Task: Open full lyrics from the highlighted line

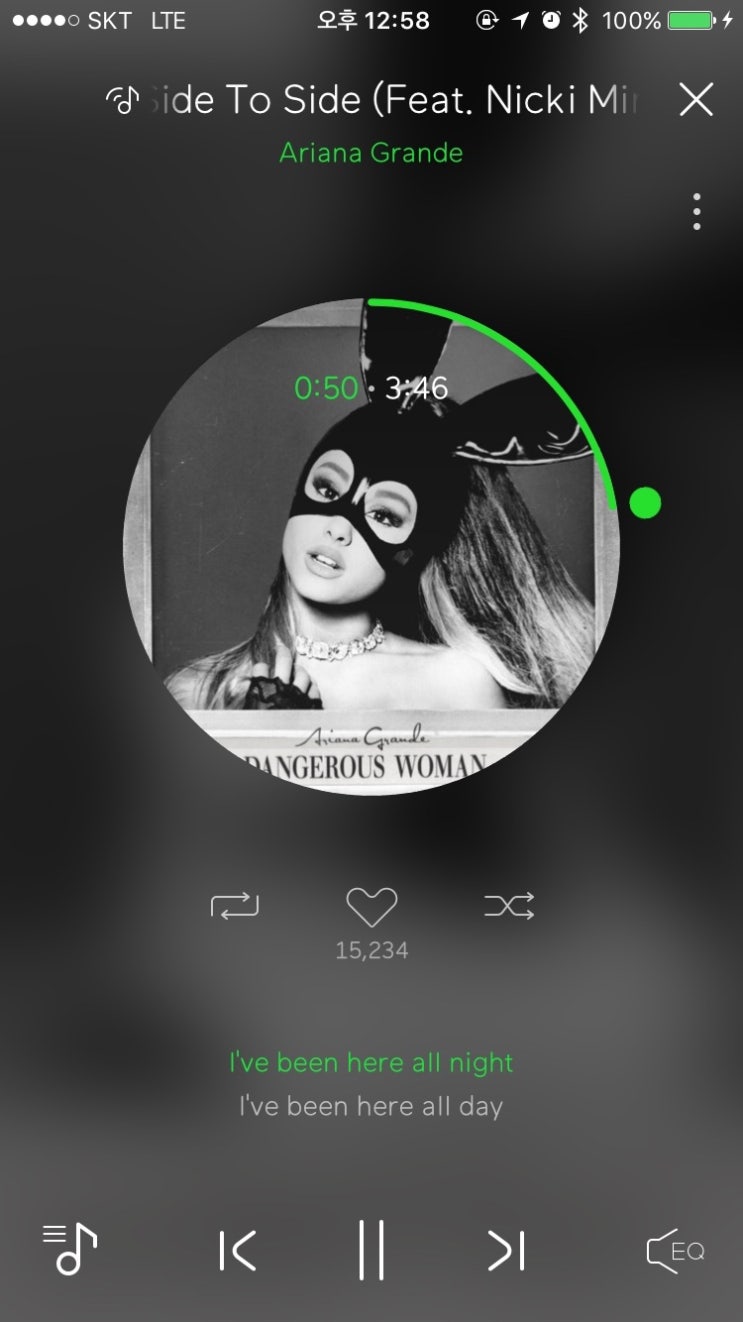Action: (371, 1062)
